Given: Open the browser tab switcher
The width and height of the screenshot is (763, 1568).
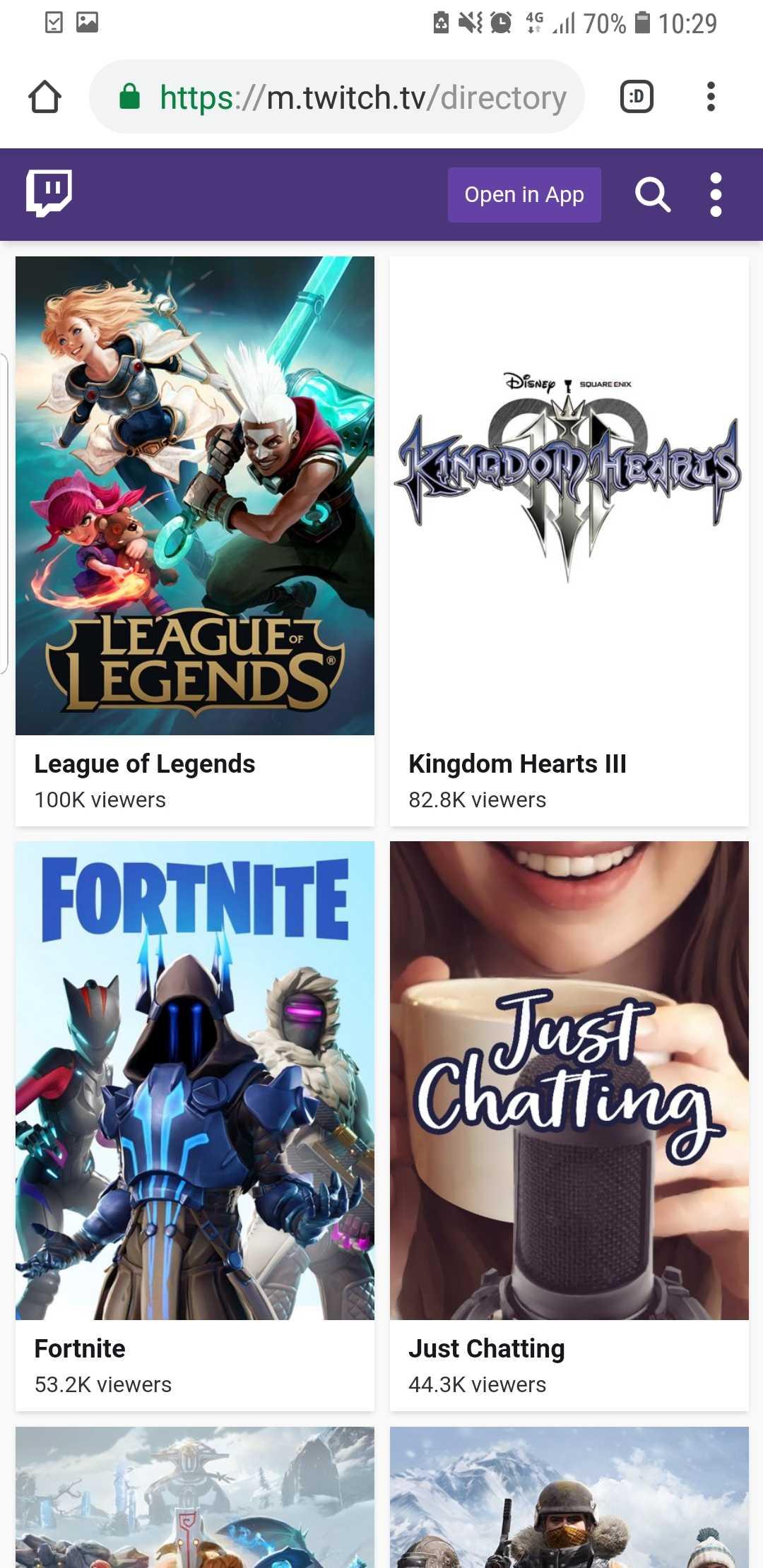Looking at the screenshot, I should coord(637,97).
